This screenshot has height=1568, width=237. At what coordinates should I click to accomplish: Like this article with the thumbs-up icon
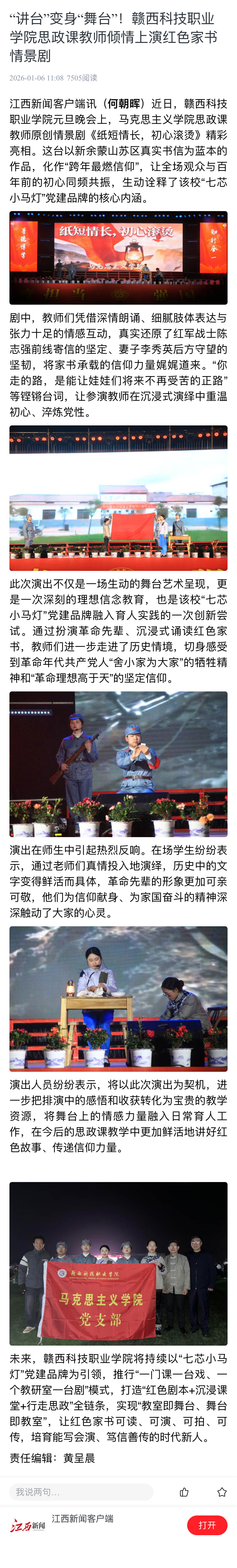point(184,1492)
